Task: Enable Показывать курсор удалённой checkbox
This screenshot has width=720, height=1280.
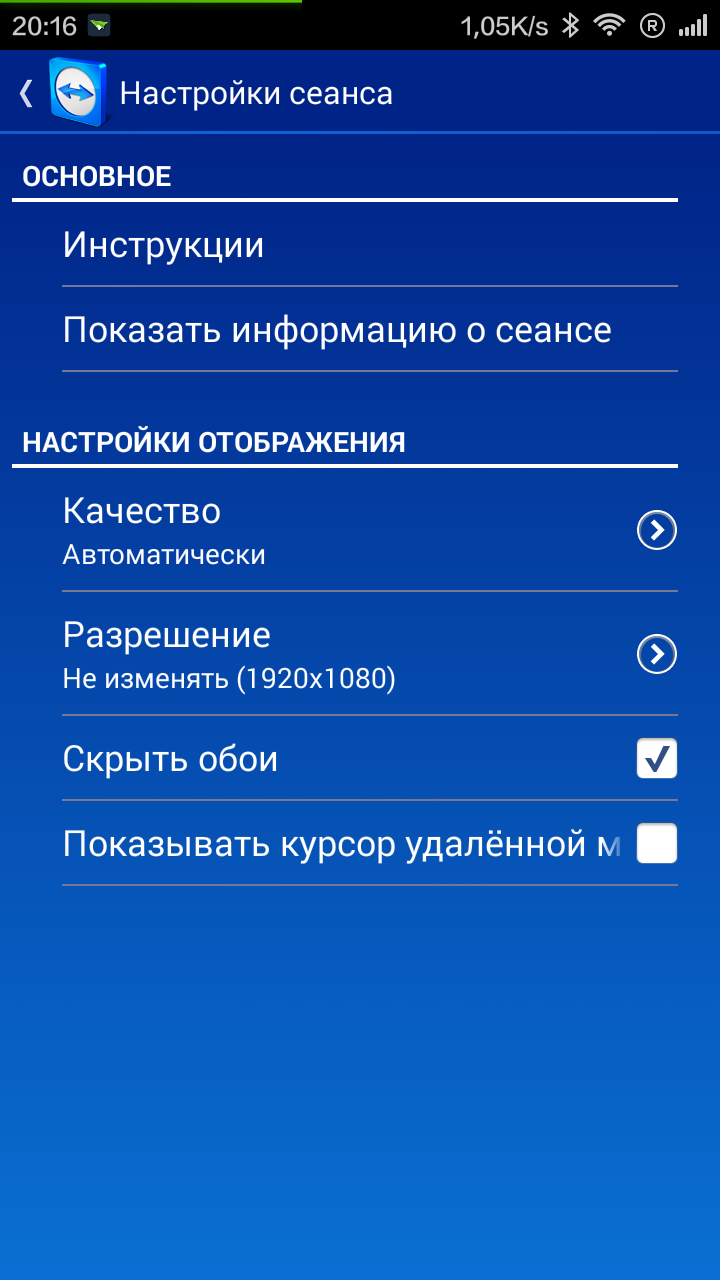Action: [x=656, y=844]
